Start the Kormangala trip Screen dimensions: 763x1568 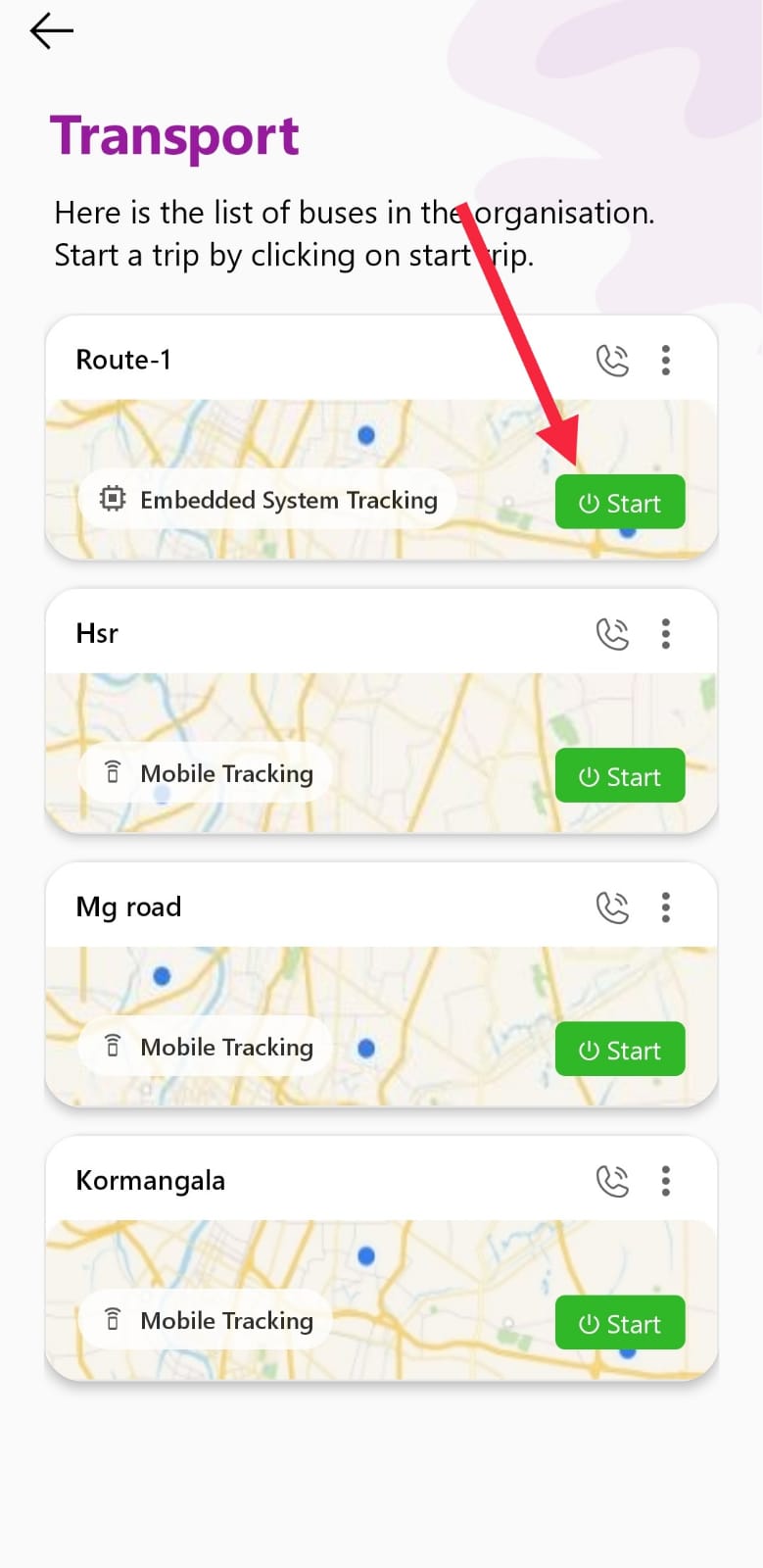(619, 1323)
